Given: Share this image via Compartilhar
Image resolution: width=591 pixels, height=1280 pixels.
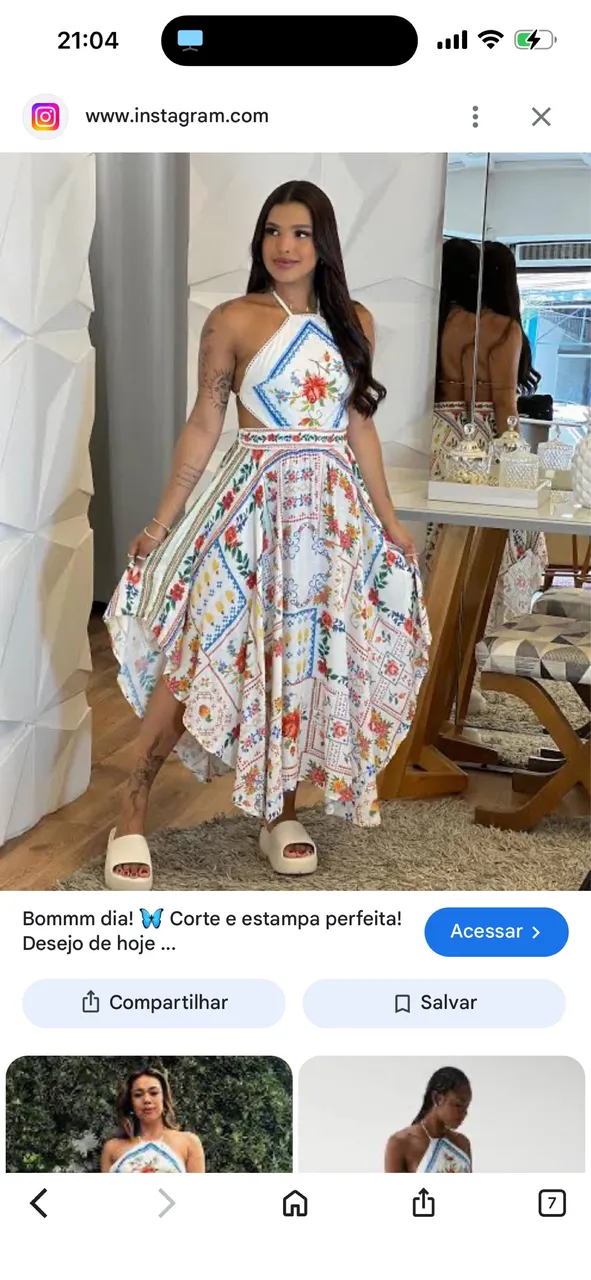Looking at the screenshot, I should click(x=154, y=1003).
